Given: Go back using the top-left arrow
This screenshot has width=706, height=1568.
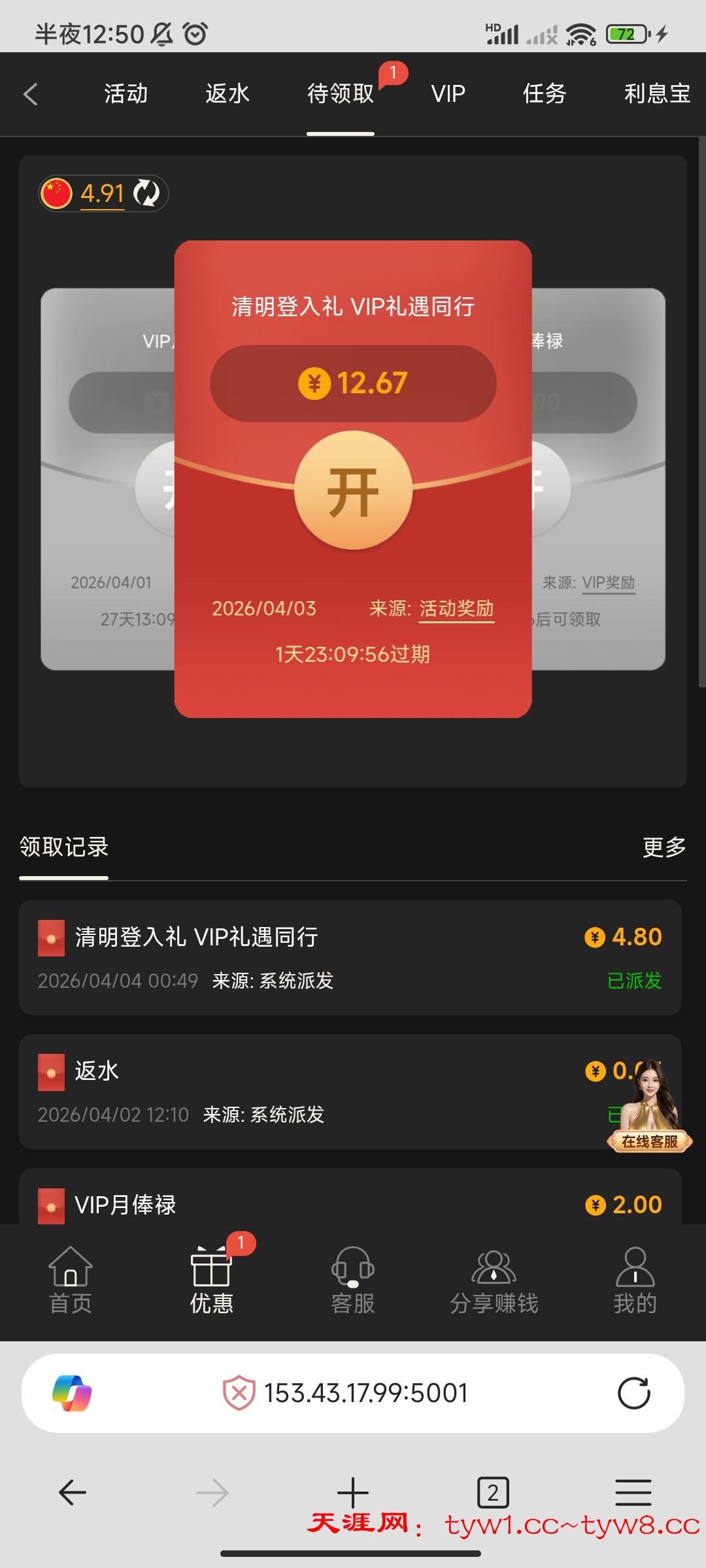Looking at the screenshot, I should click(31, 94).
